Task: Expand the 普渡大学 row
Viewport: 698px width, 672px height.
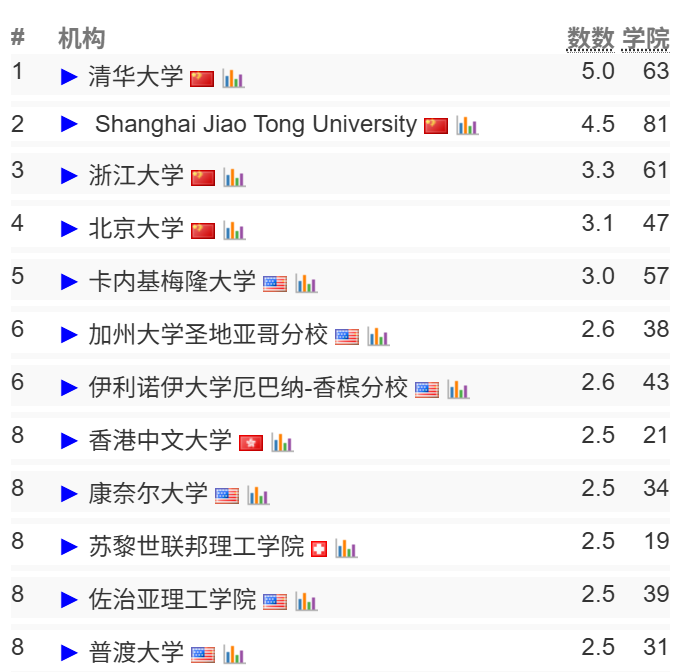Action: (x=69, y=653)
